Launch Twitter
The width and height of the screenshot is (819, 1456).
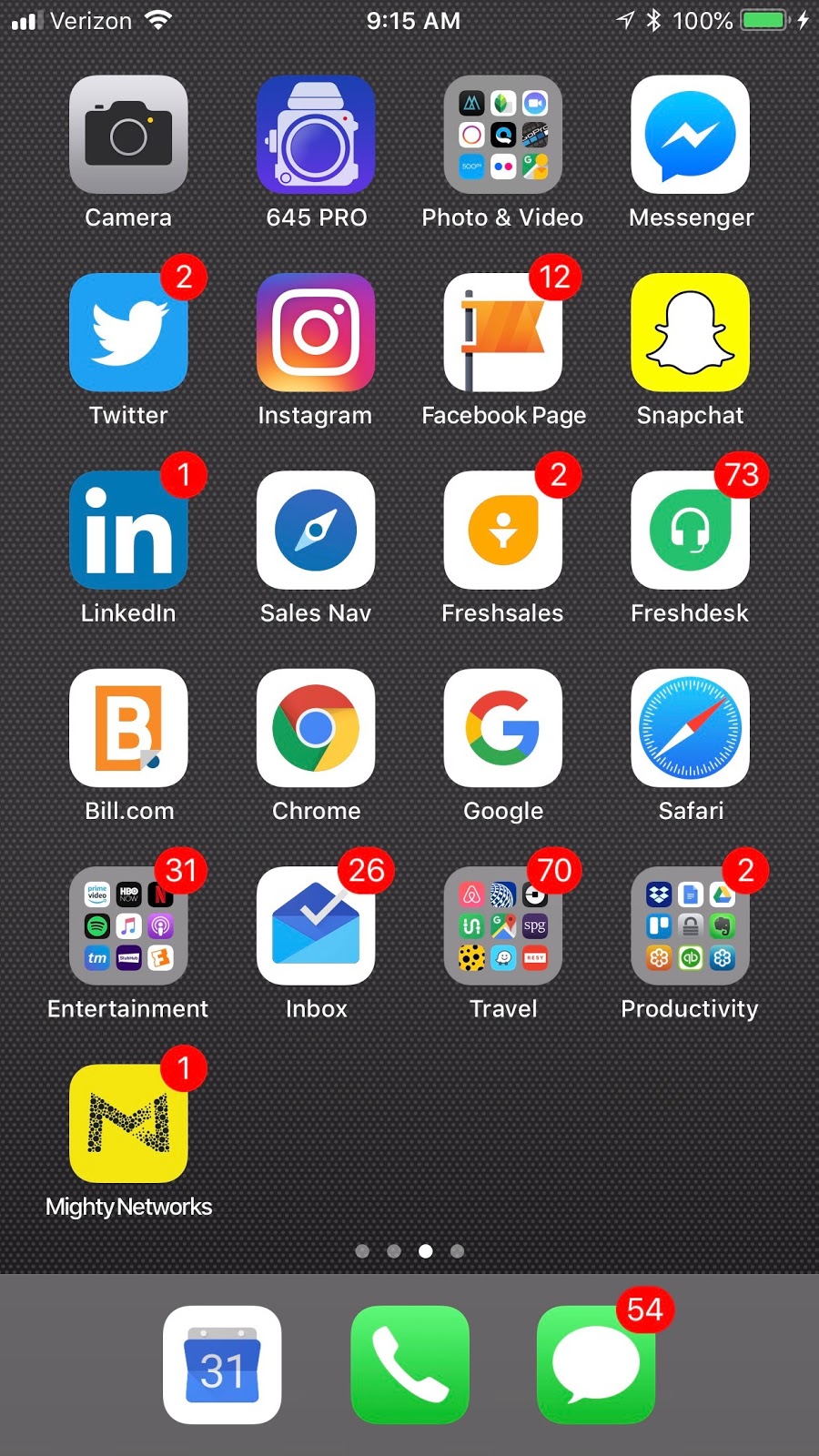[x=128, y=333]
